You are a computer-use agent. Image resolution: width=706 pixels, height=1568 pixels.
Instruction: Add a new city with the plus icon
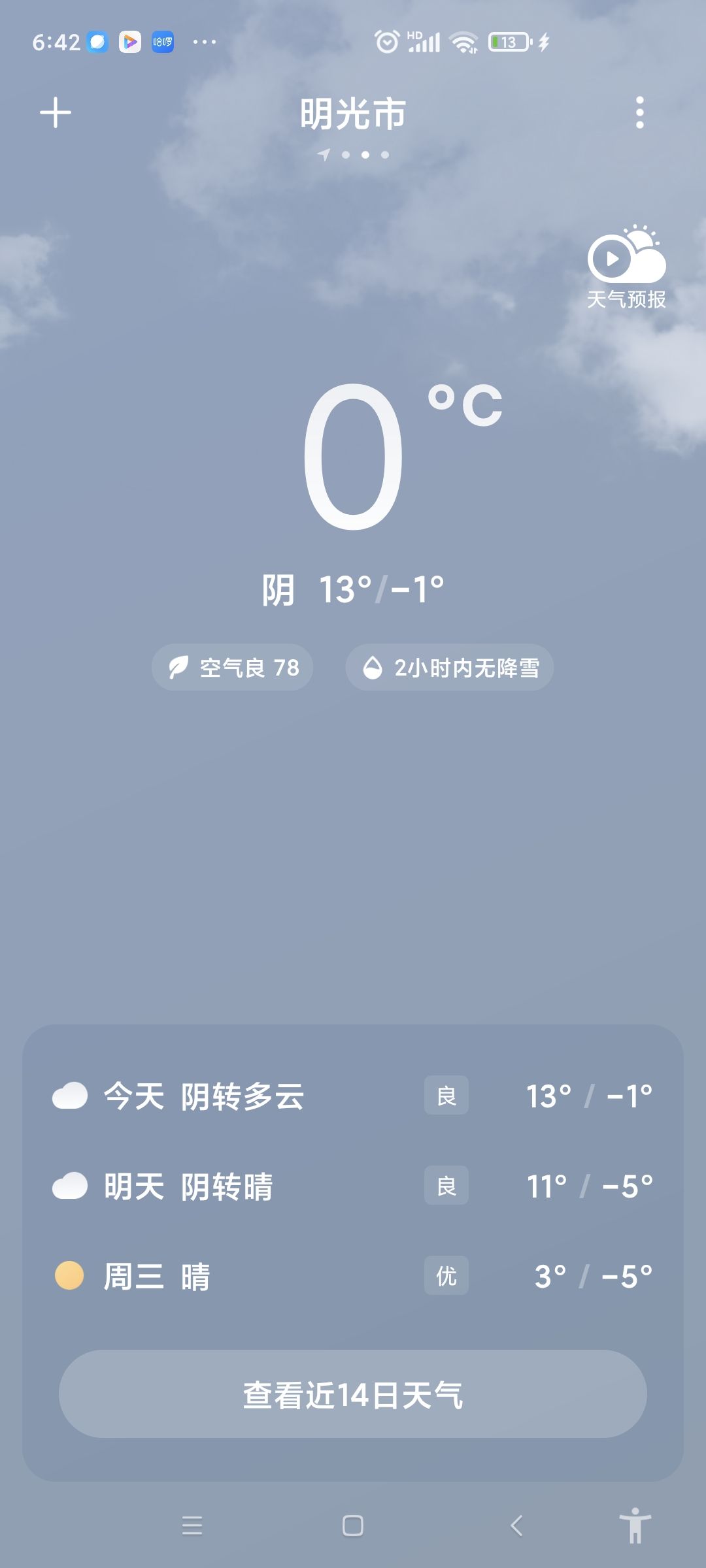click(x=56, y=113)
